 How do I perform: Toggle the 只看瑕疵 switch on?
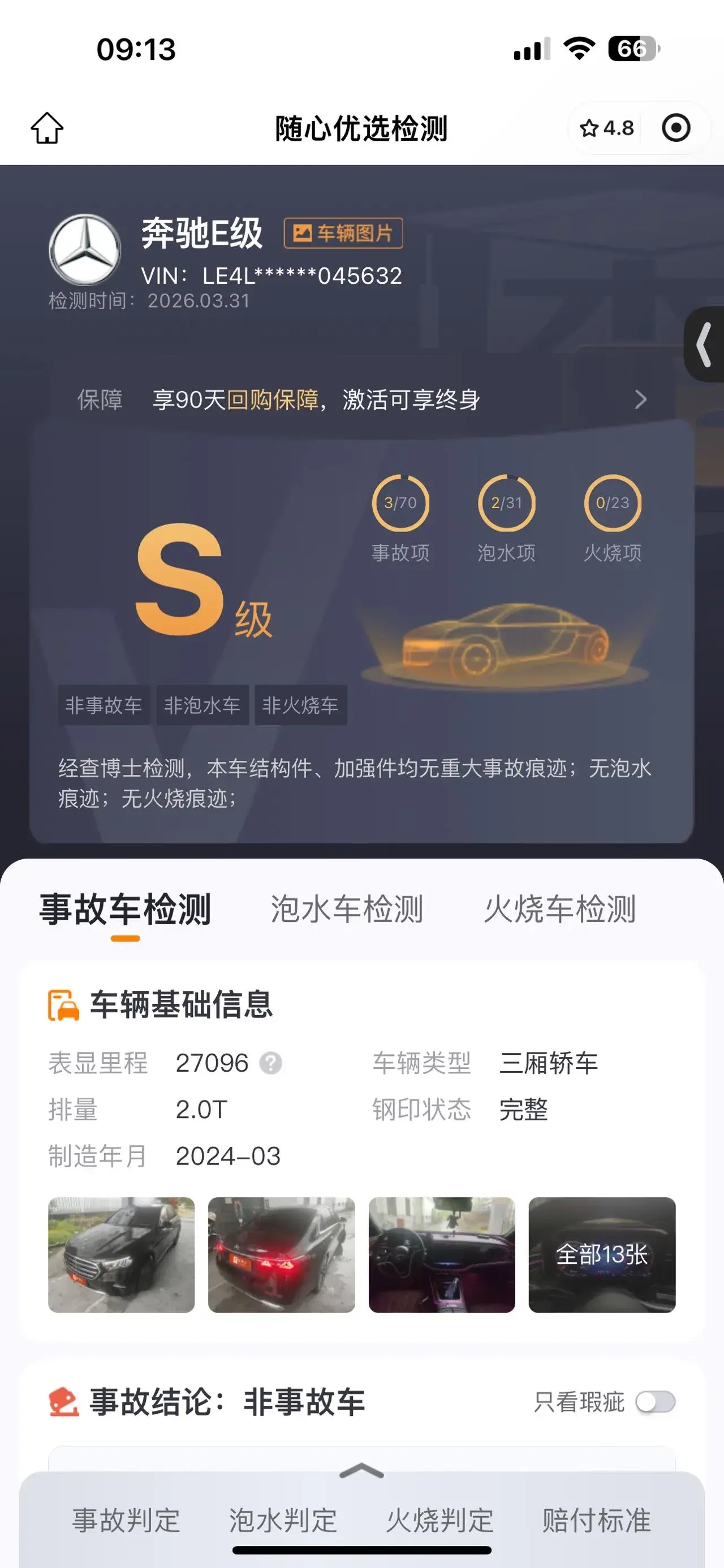(x=655, y=1402)
